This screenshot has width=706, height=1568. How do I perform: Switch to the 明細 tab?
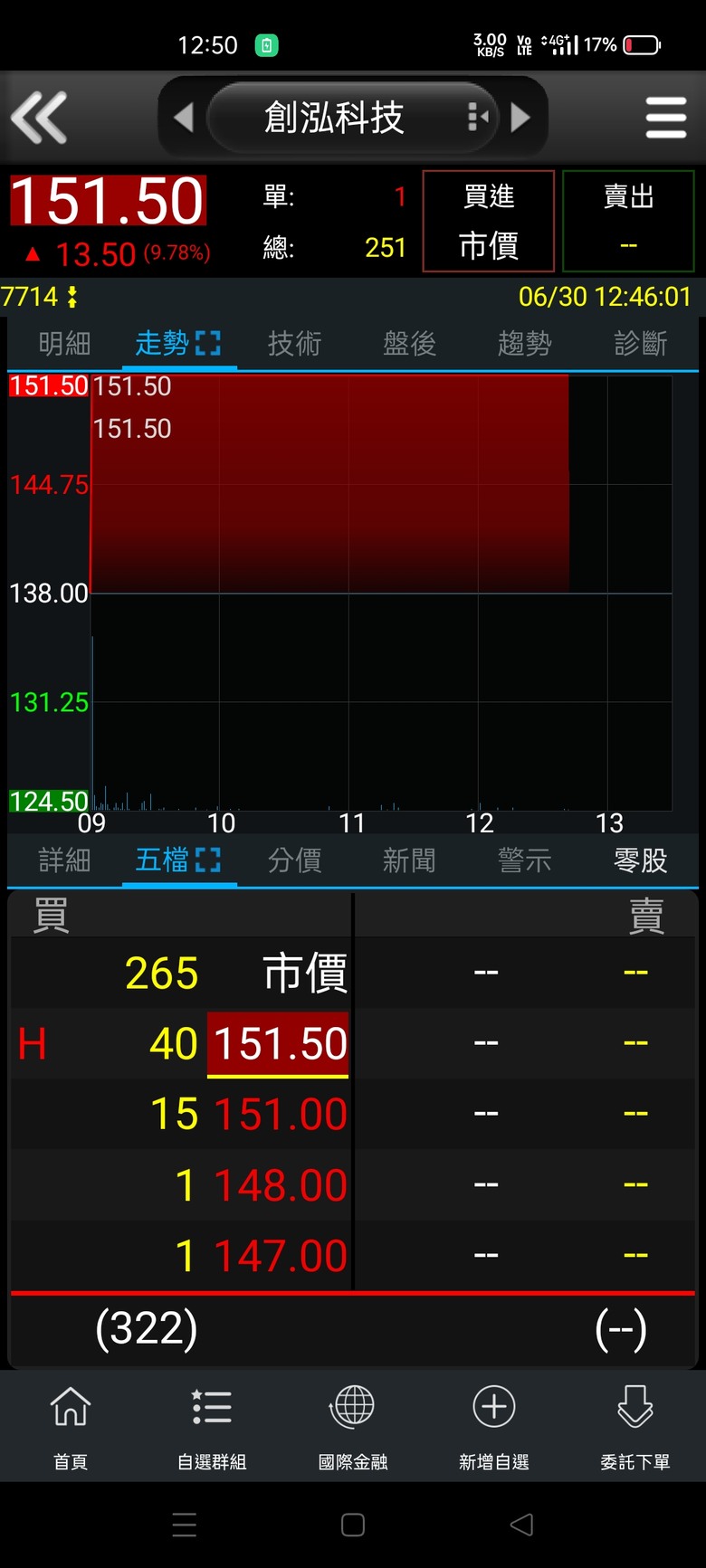tap(64, 344)
